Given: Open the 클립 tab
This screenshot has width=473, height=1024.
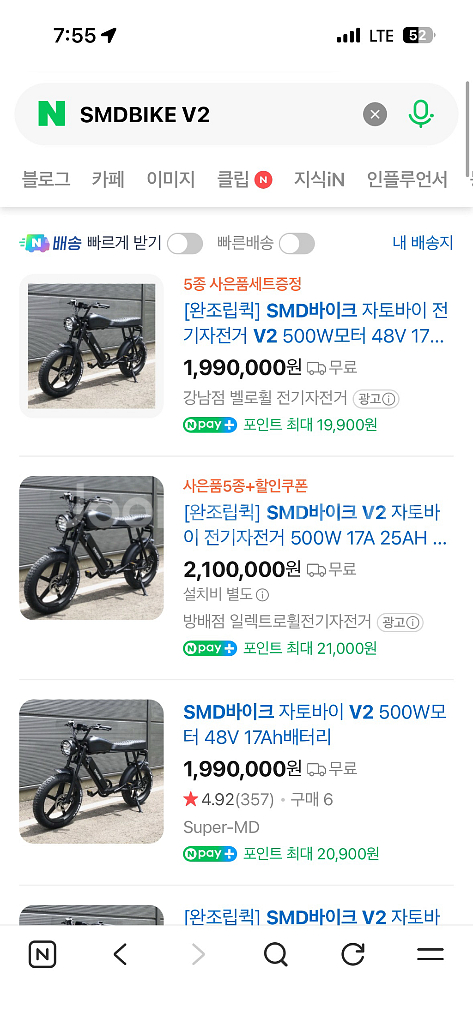Looking at the screenshot, I should tap(244, 179).
